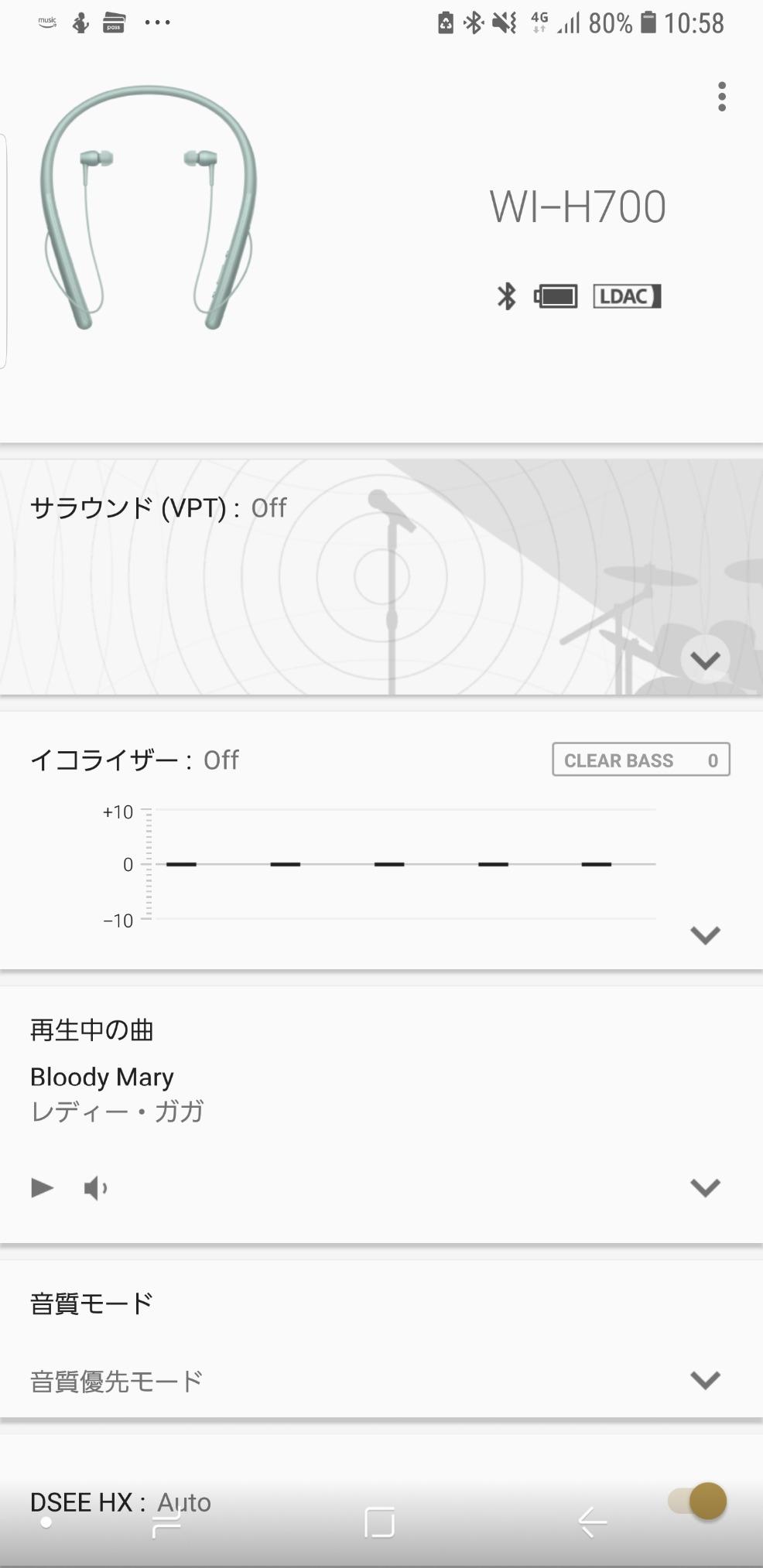Expand the イコライザー settings section
The width and height of the screenshot is (763, 1568).
click(705, 934)
